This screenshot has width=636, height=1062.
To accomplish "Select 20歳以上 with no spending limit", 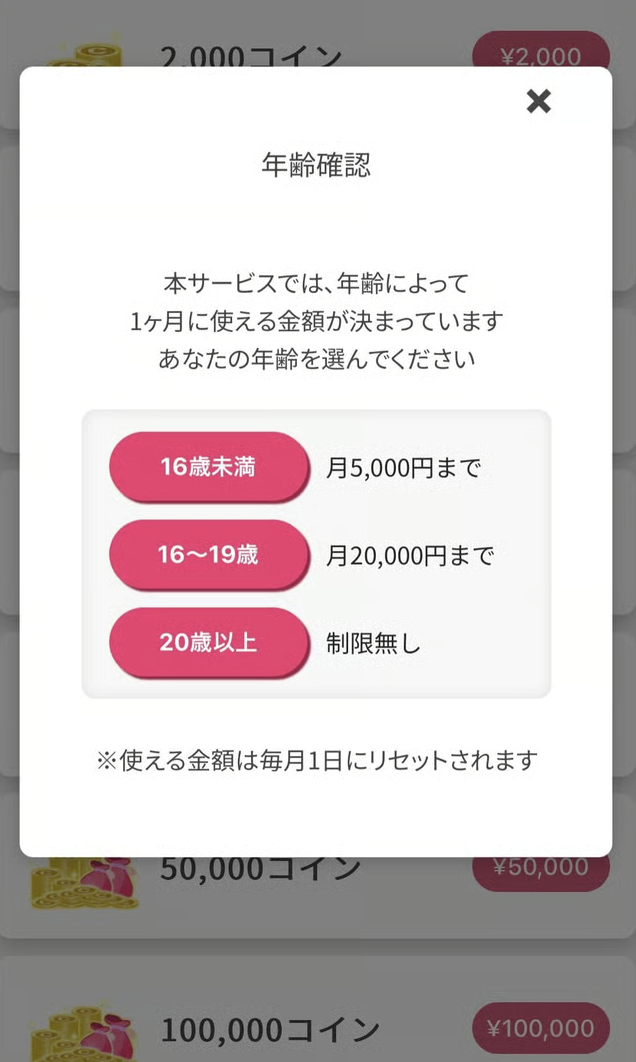I will 208,642.
